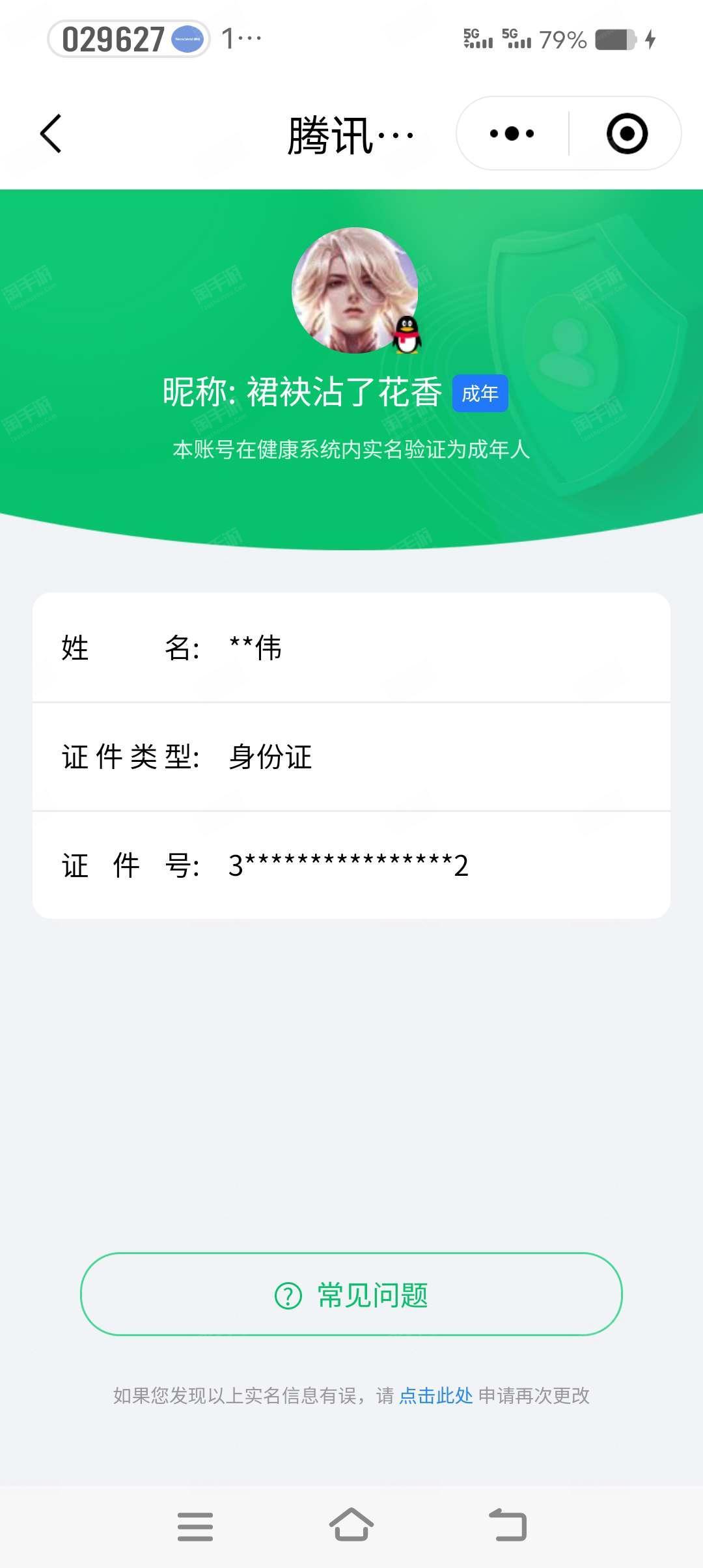Go to the system home screen
703x1568 pixels.
[351, 1525]
